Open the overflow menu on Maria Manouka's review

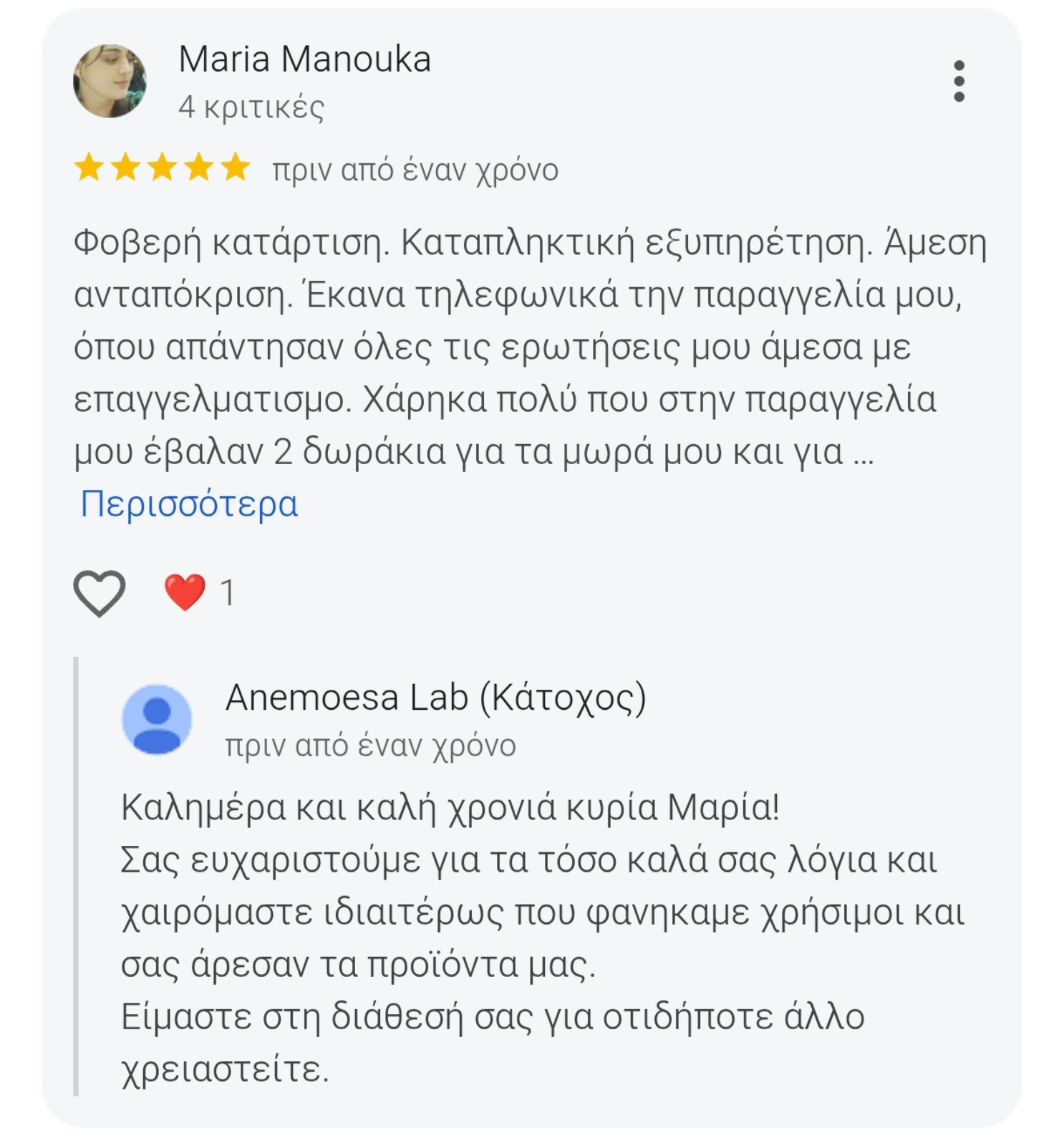tap(959, 81)
